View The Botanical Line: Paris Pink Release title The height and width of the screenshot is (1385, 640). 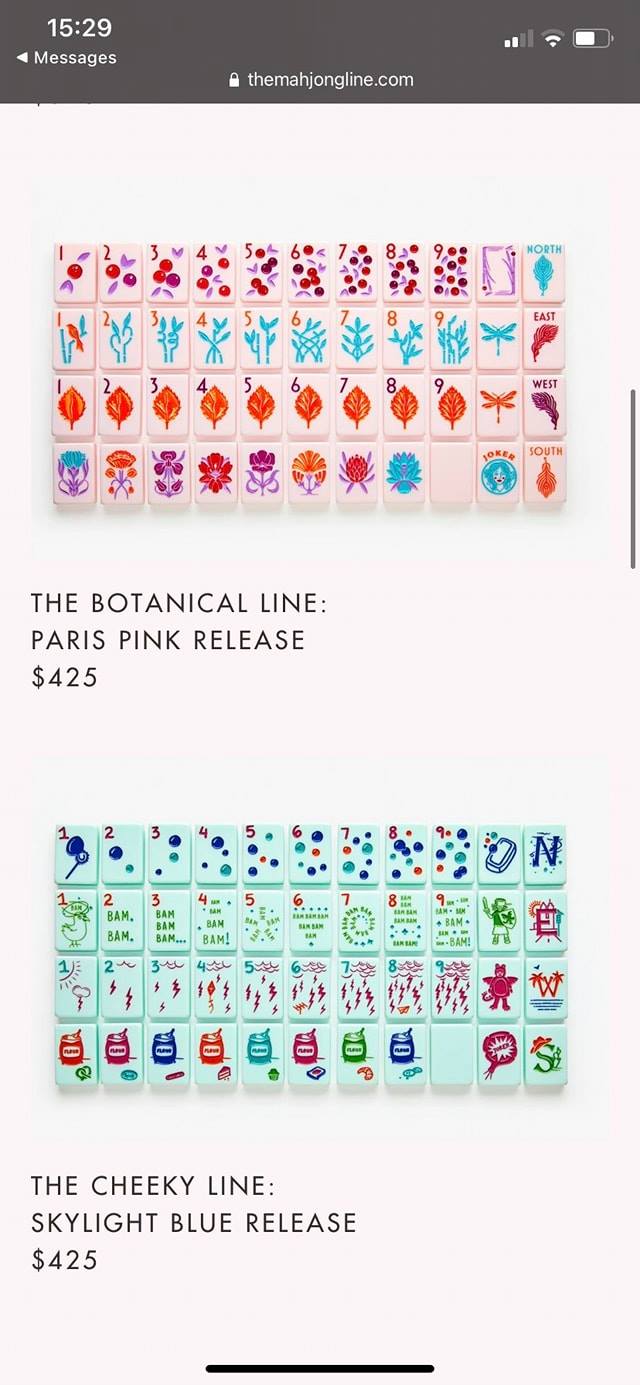pos(179,621)
